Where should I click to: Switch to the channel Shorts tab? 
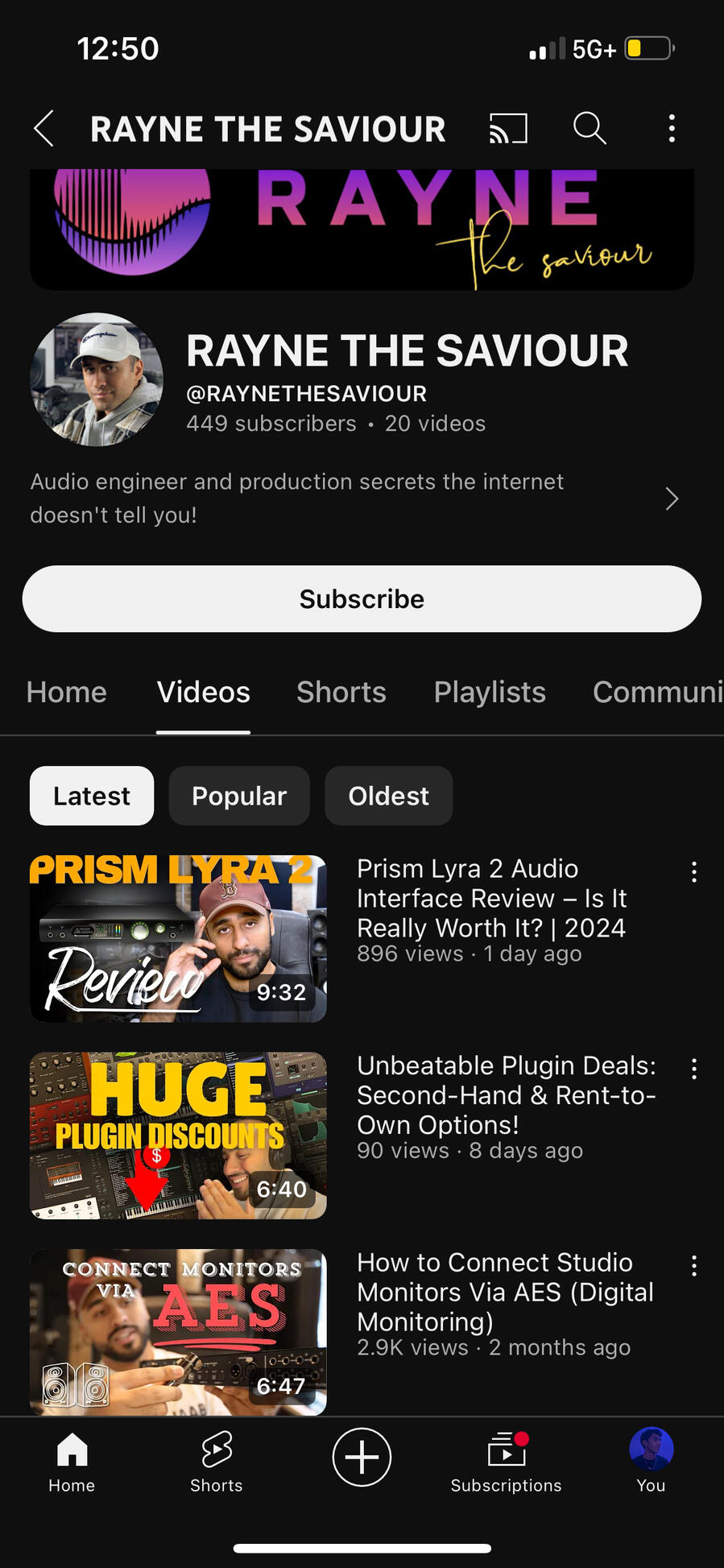(341, 693)
